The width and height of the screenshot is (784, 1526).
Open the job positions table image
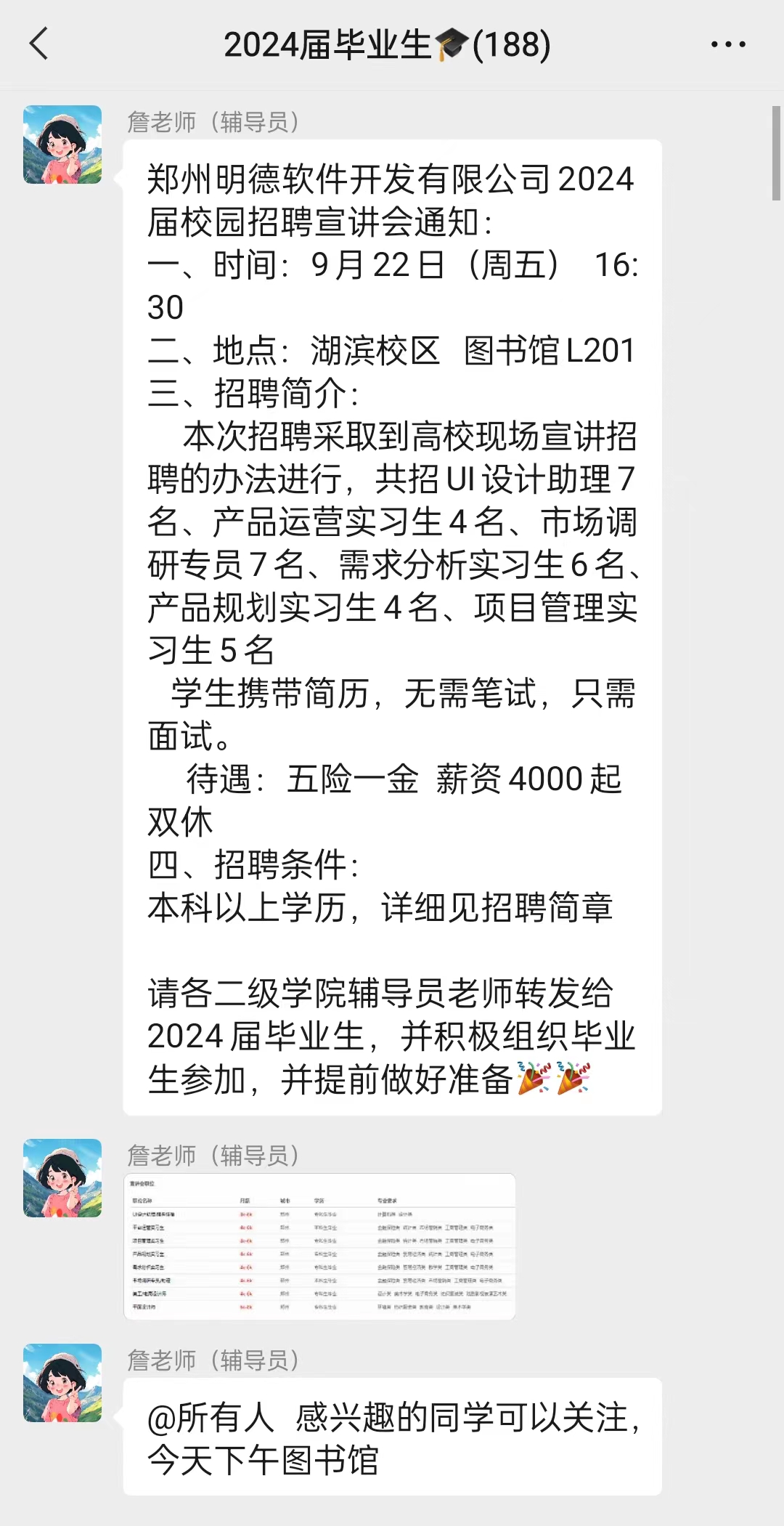(319, 1246)
